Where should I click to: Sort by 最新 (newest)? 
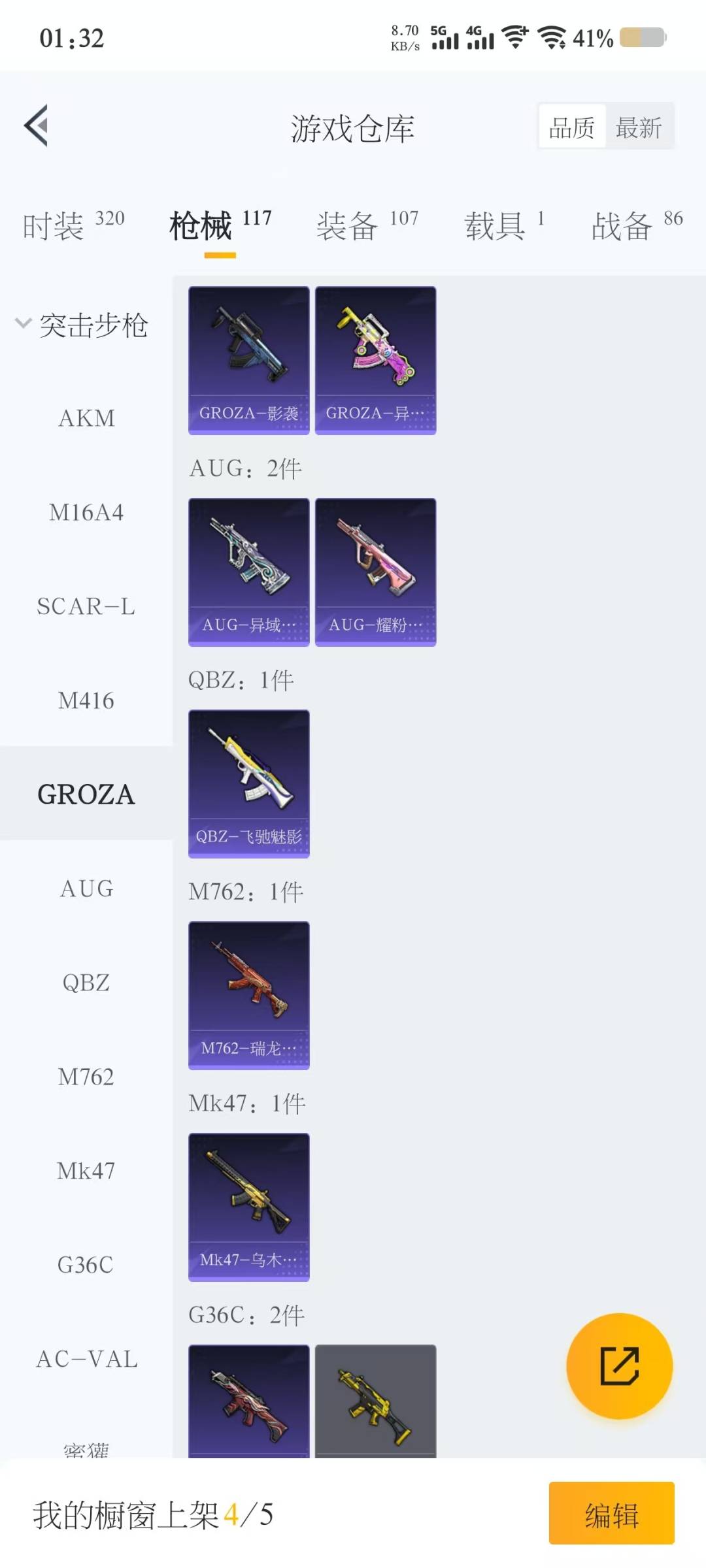tap(639, 127)
